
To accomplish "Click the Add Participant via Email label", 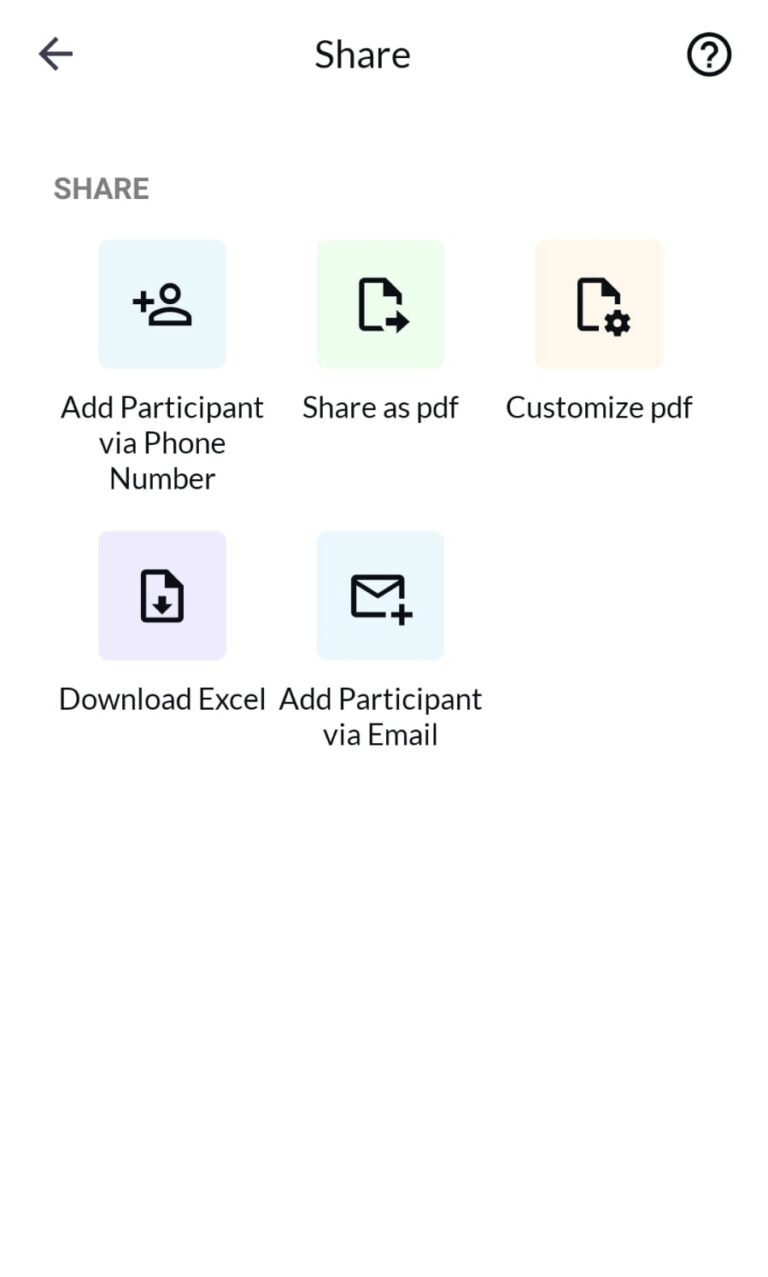I will (380, 717).
